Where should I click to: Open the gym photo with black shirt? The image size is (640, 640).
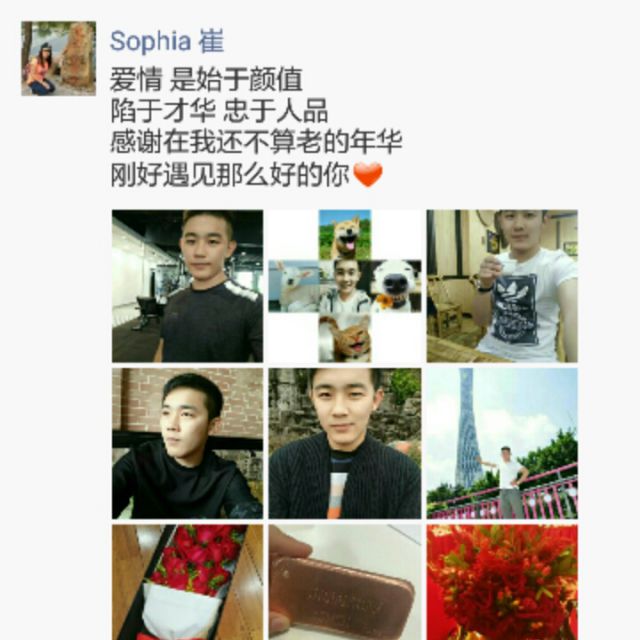pos(187,286)
